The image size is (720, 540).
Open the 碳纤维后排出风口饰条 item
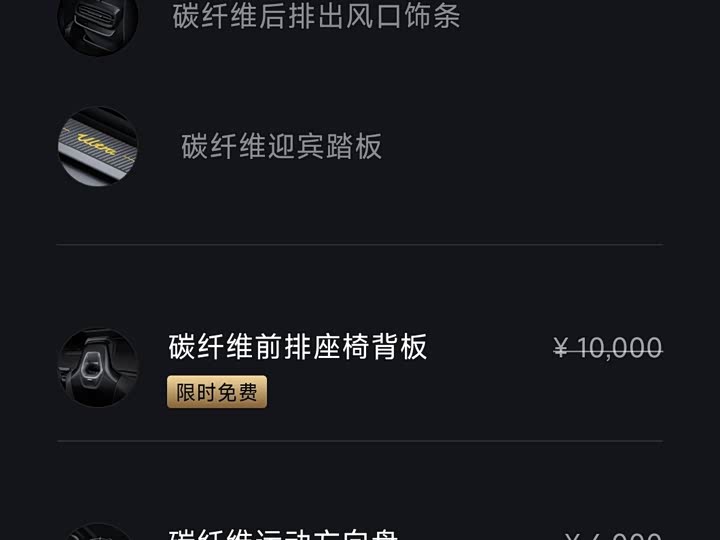pos(316,16)
